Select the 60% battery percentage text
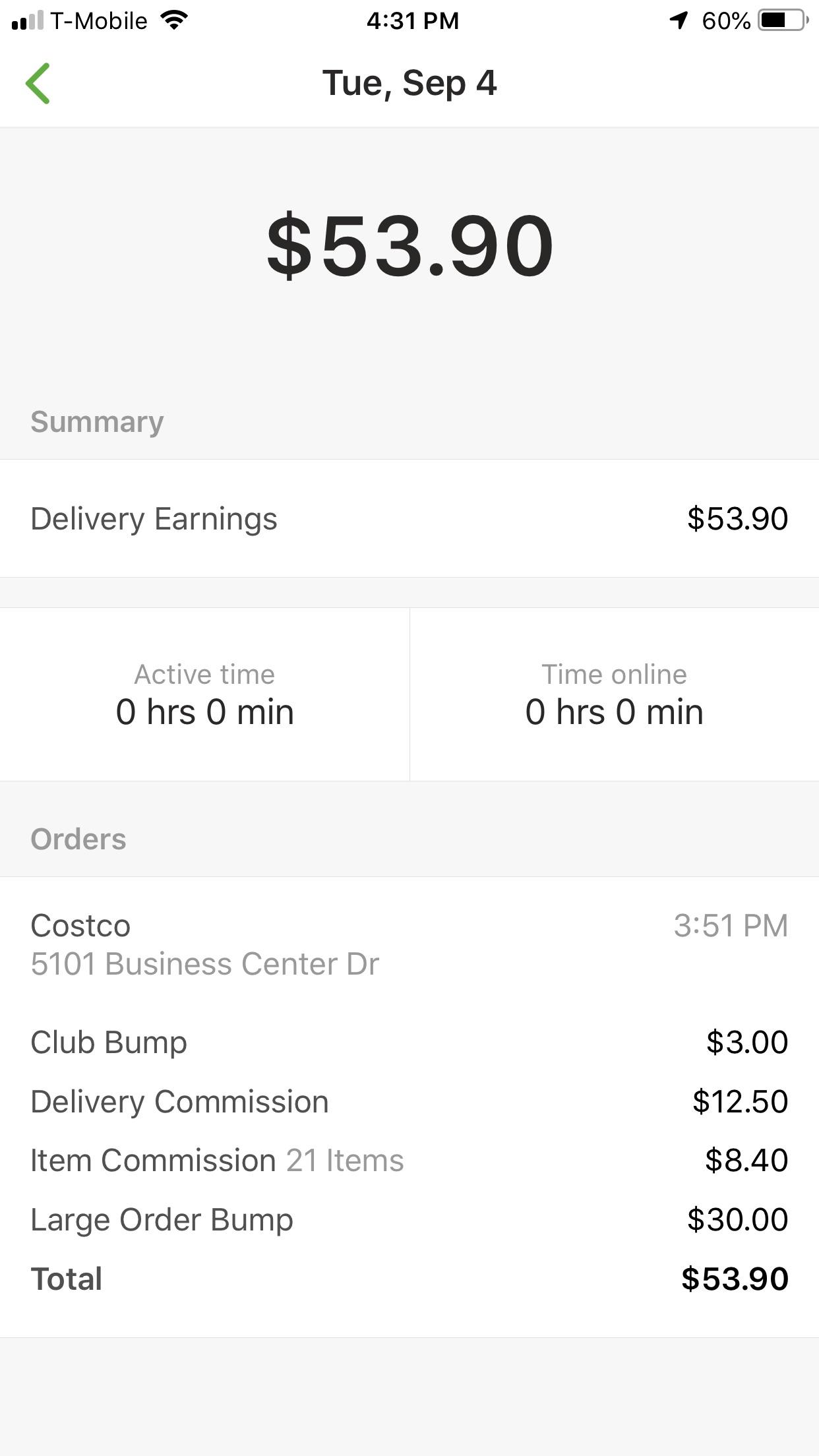Image resolution: width=819 pixels, height=1456 pixels. (726, 20)
